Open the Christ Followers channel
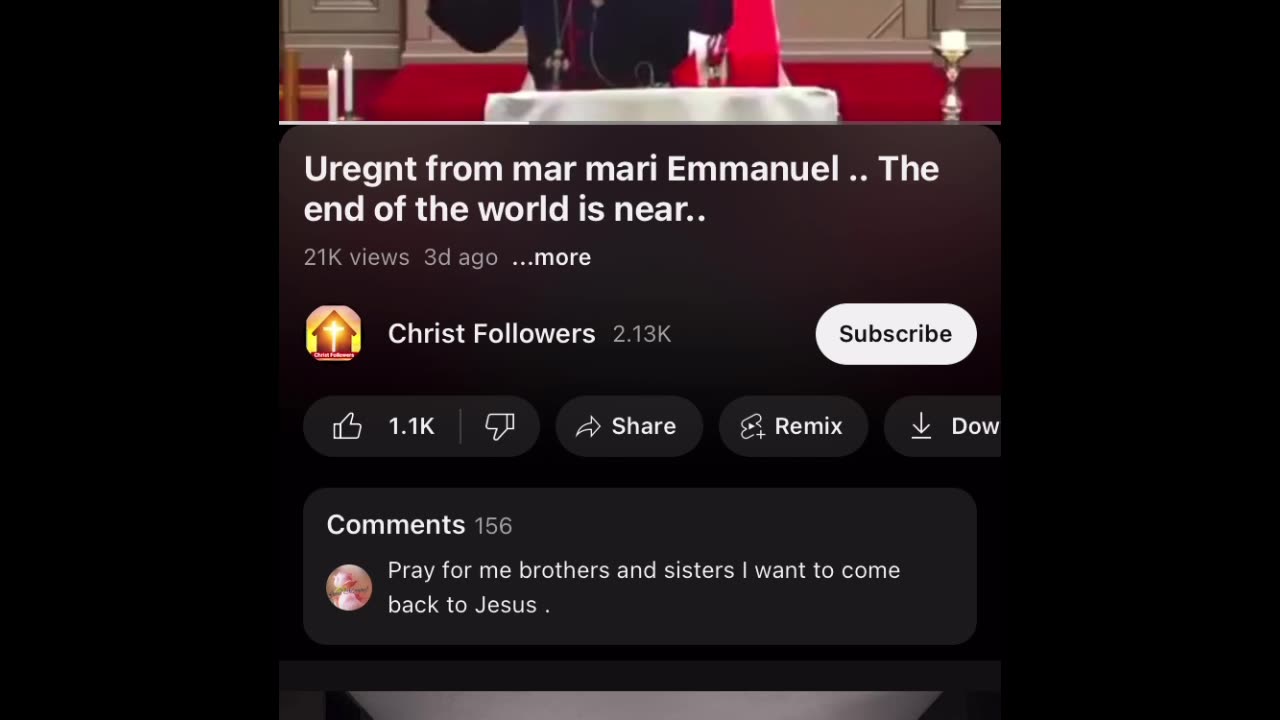Image resolution: width=1280 pixels, height=720 pixels. point(490,334)
